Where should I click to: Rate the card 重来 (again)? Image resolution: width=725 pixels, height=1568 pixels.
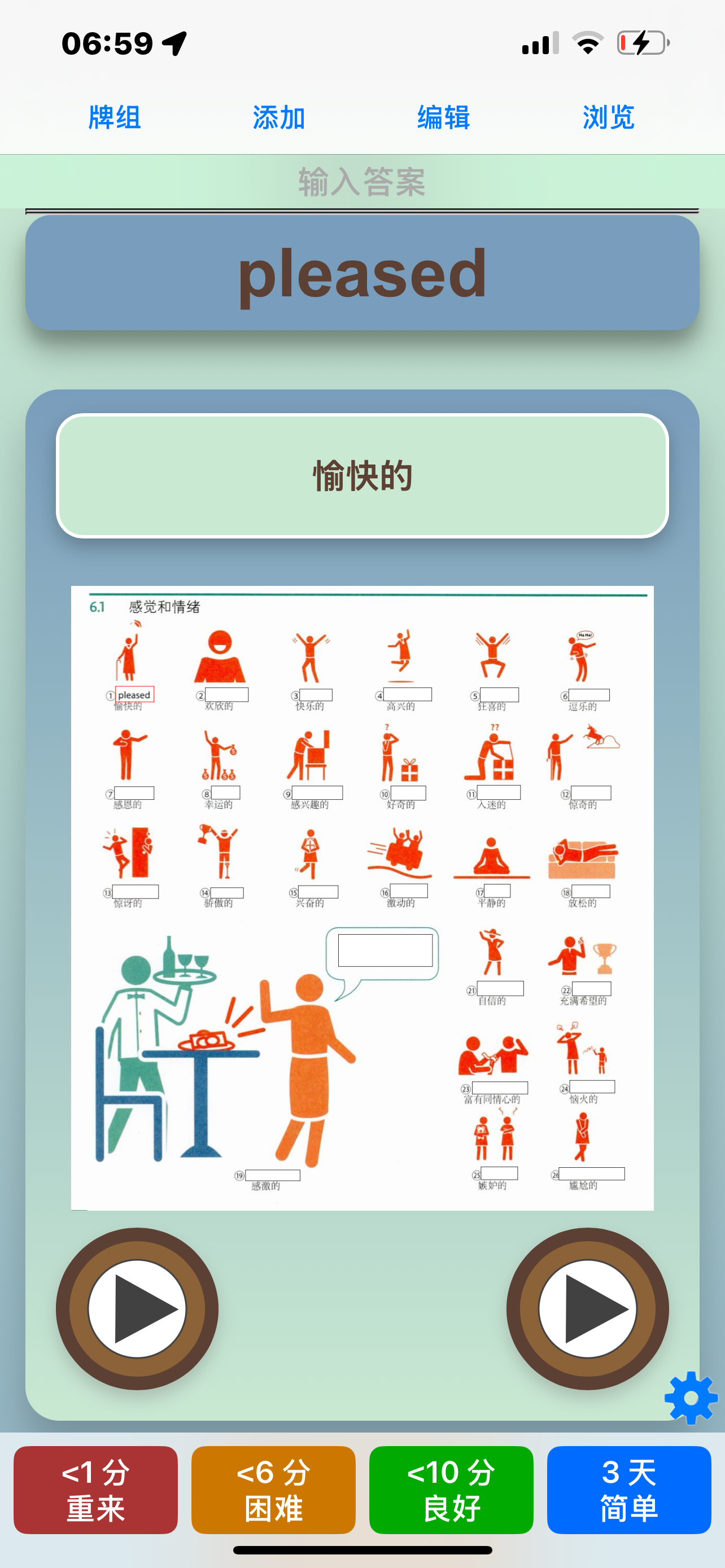pyautogui.click(x=95, y=1490)
